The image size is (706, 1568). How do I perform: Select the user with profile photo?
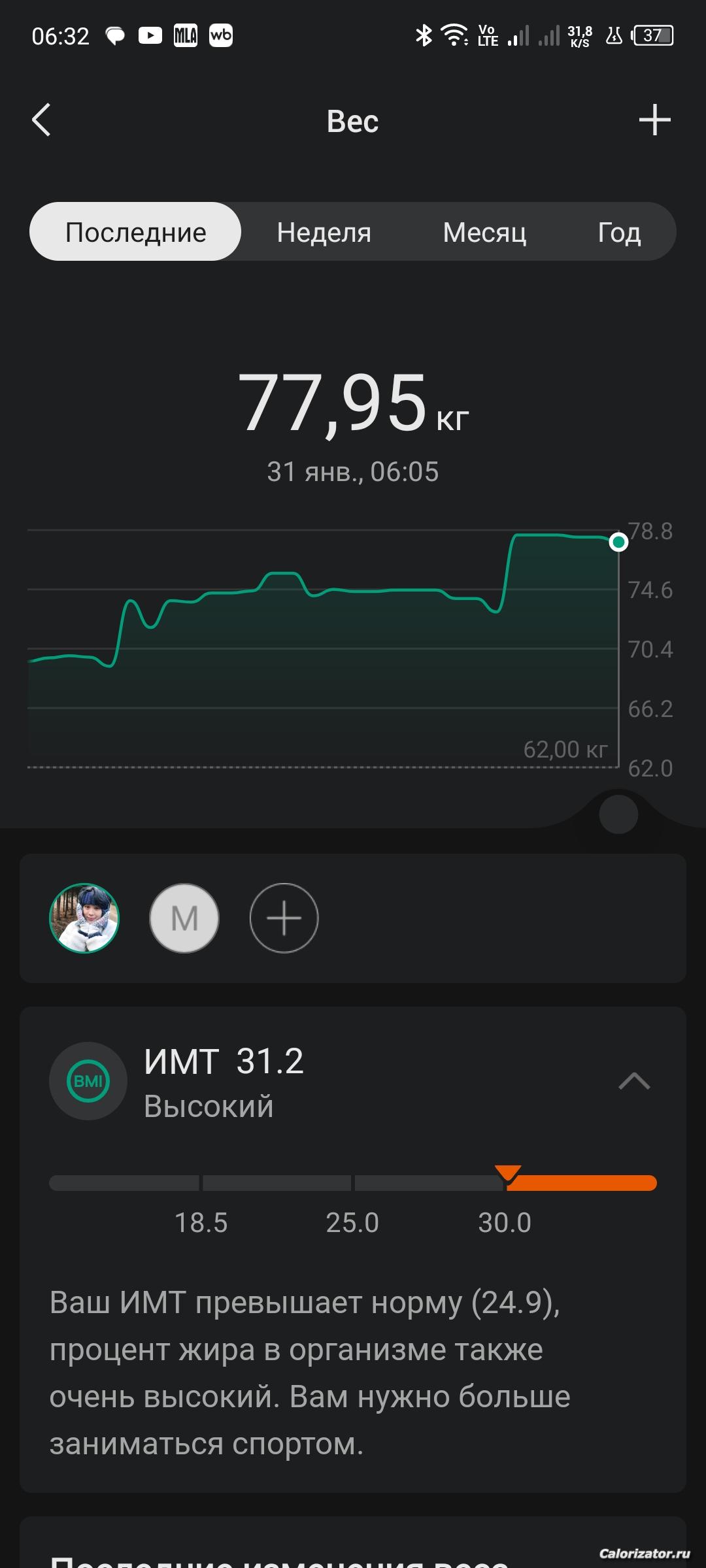point(84,918)
